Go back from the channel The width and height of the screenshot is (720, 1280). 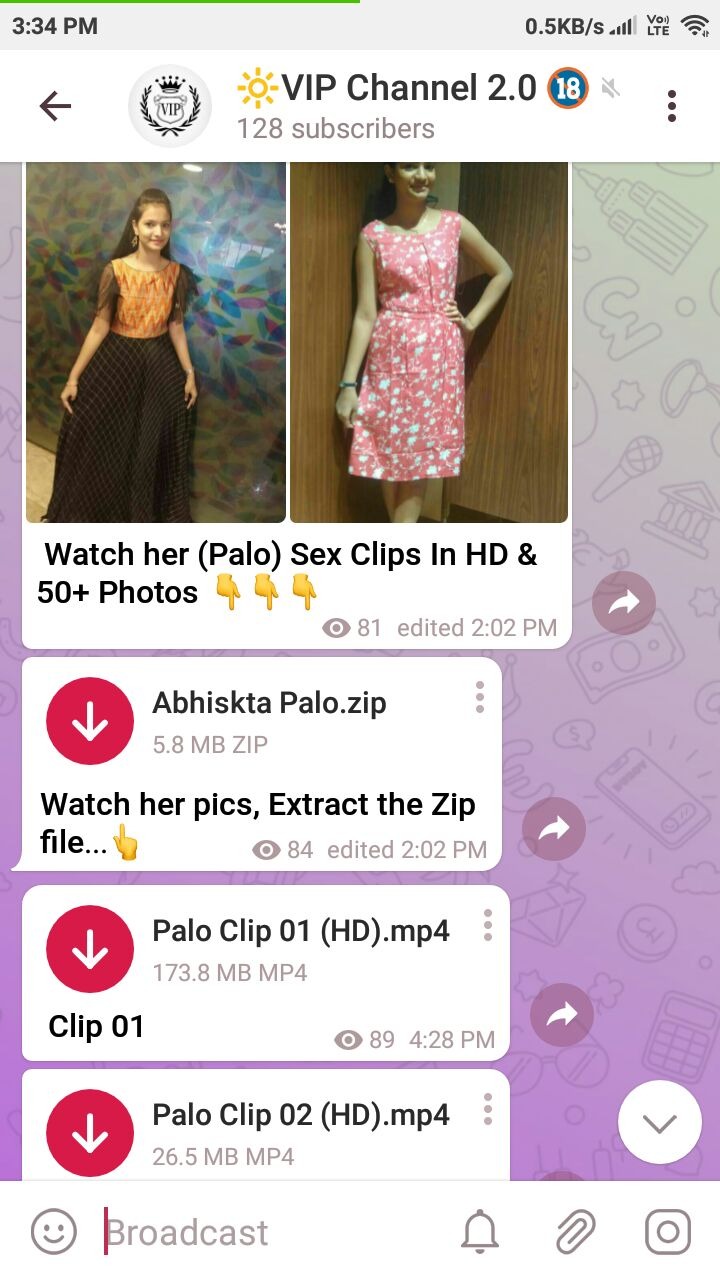tap(55, 106)
